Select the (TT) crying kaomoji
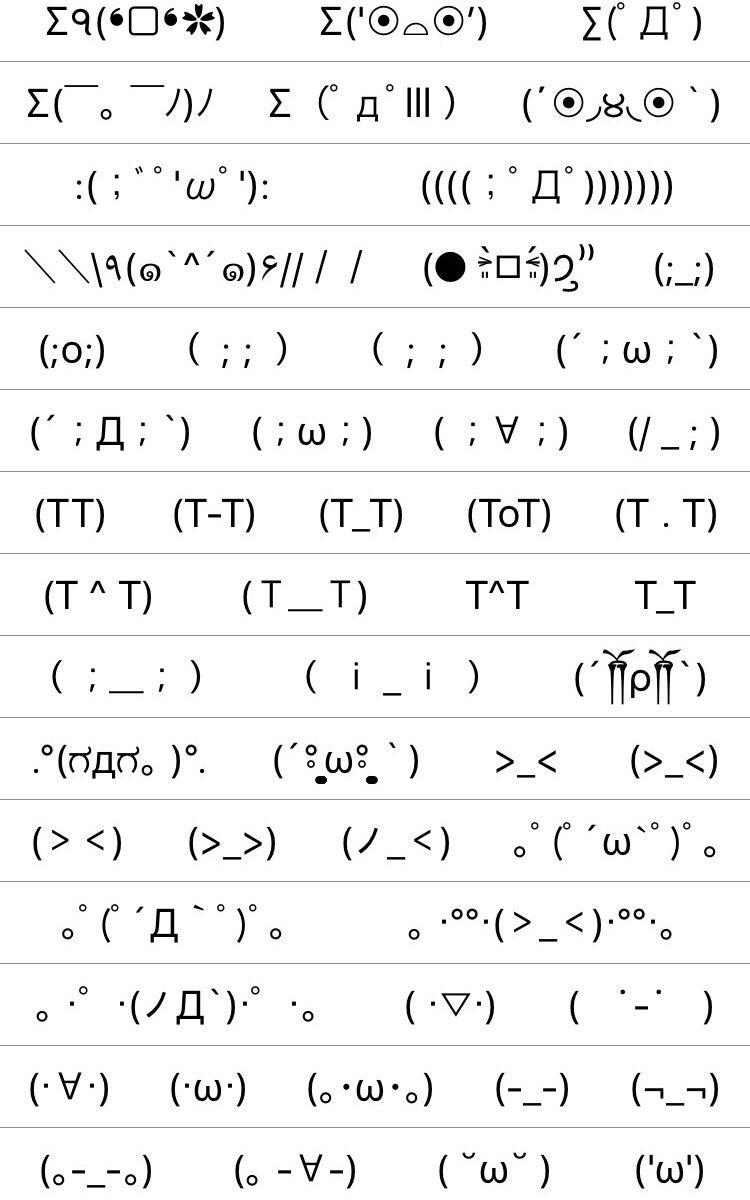 (70, 514)
